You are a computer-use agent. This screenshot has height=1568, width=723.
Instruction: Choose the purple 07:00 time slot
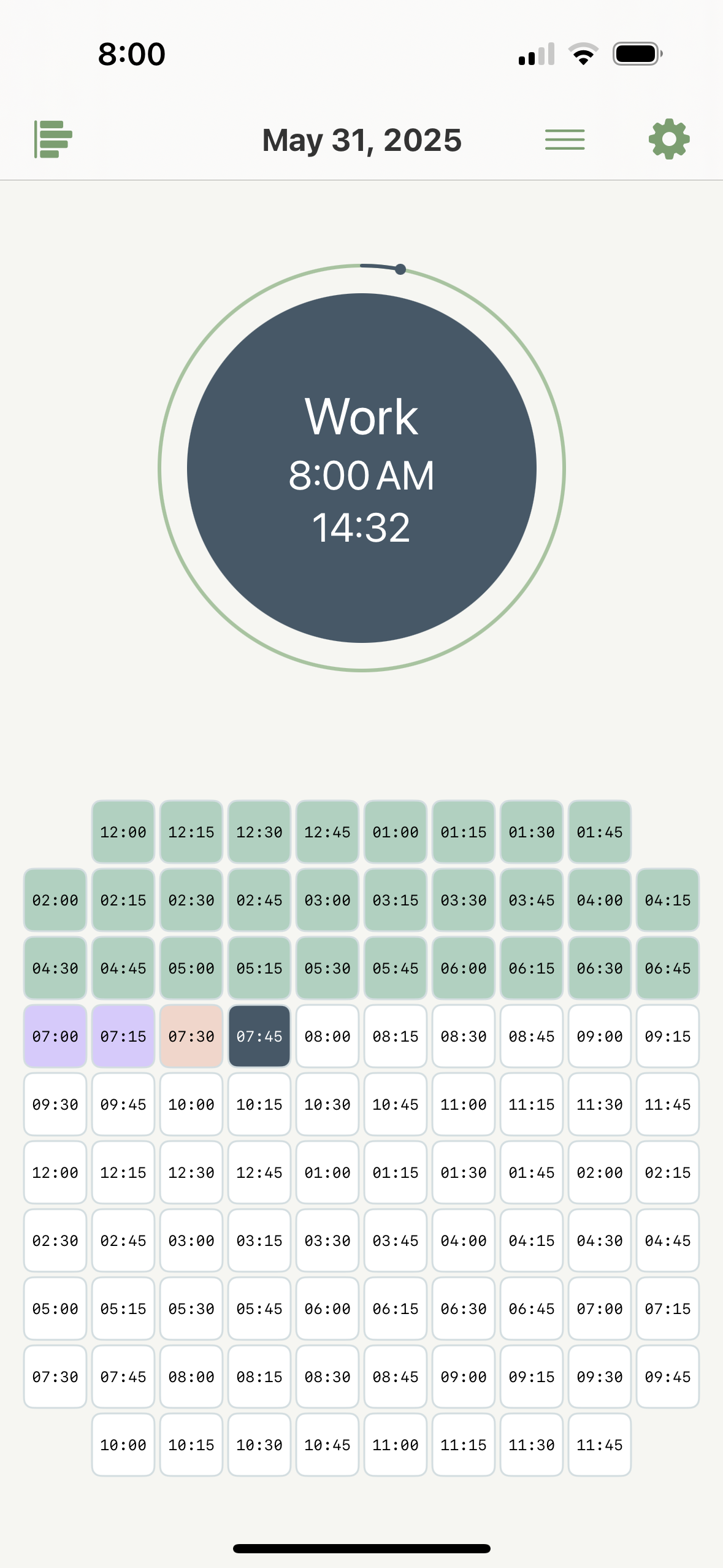(55, 1036)
